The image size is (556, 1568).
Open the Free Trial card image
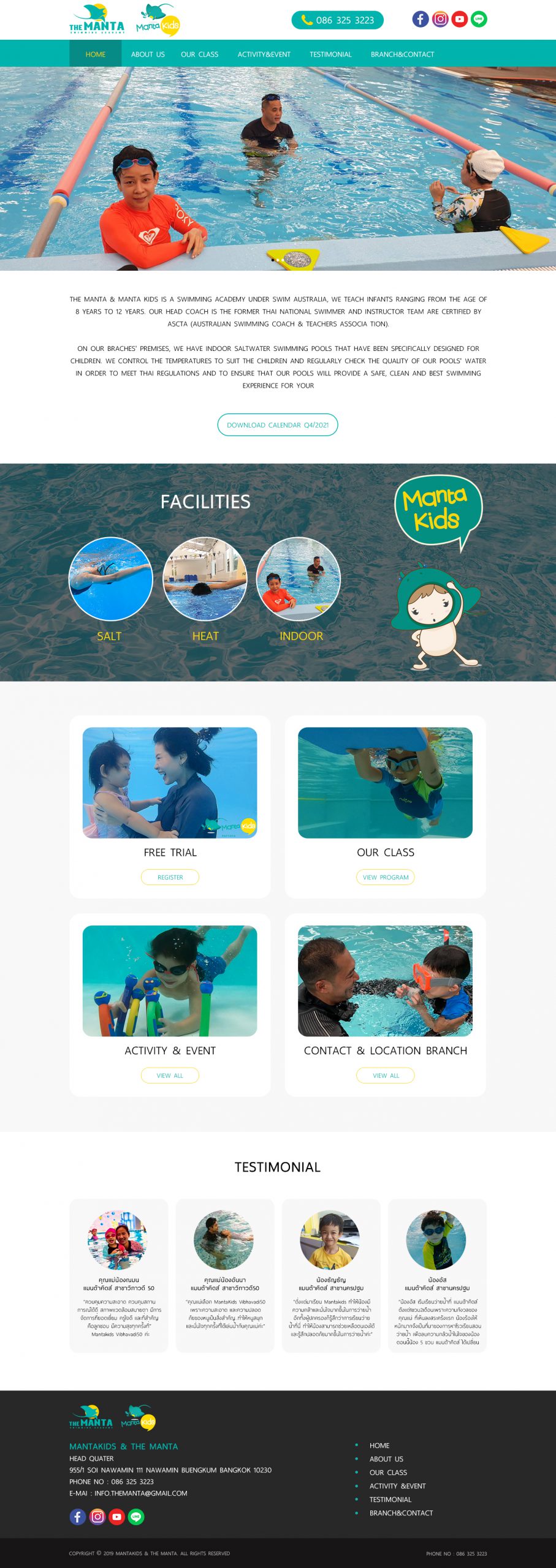tap(170, 782)
